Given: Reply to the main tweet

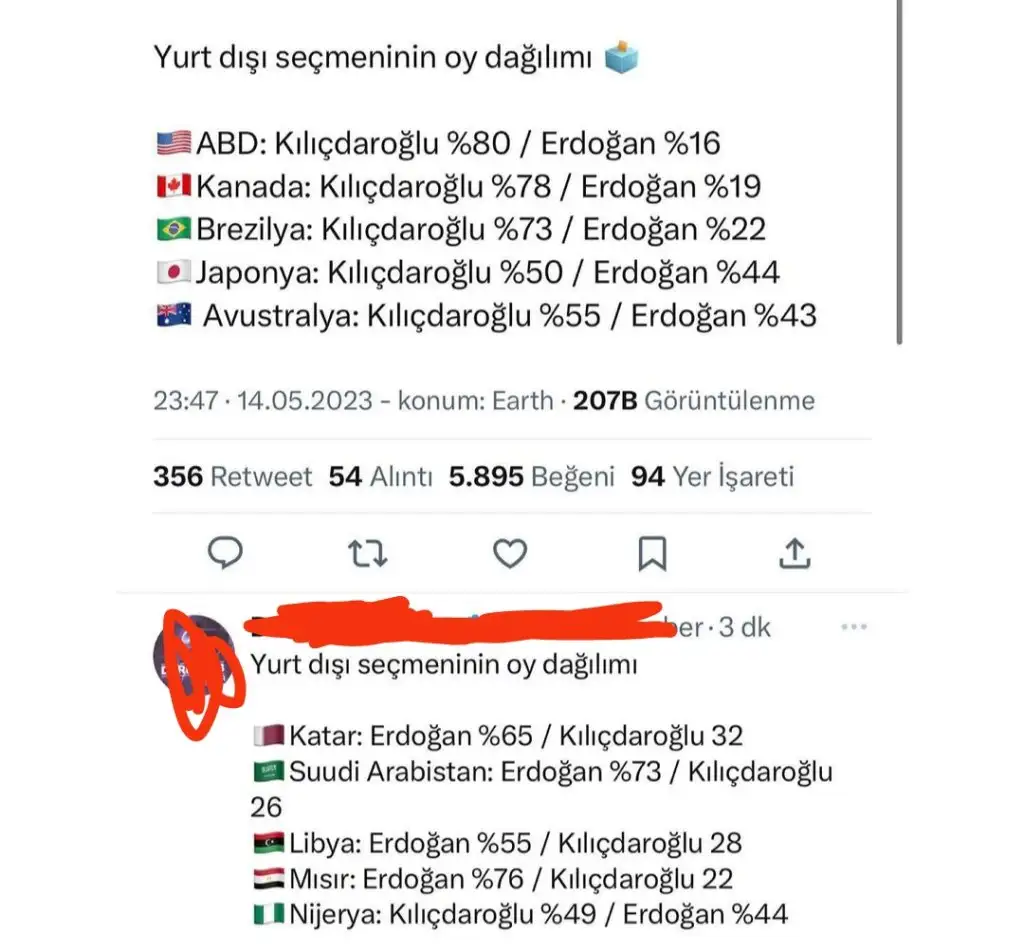Looking at the screenshot, I should [x=226, y=552].
